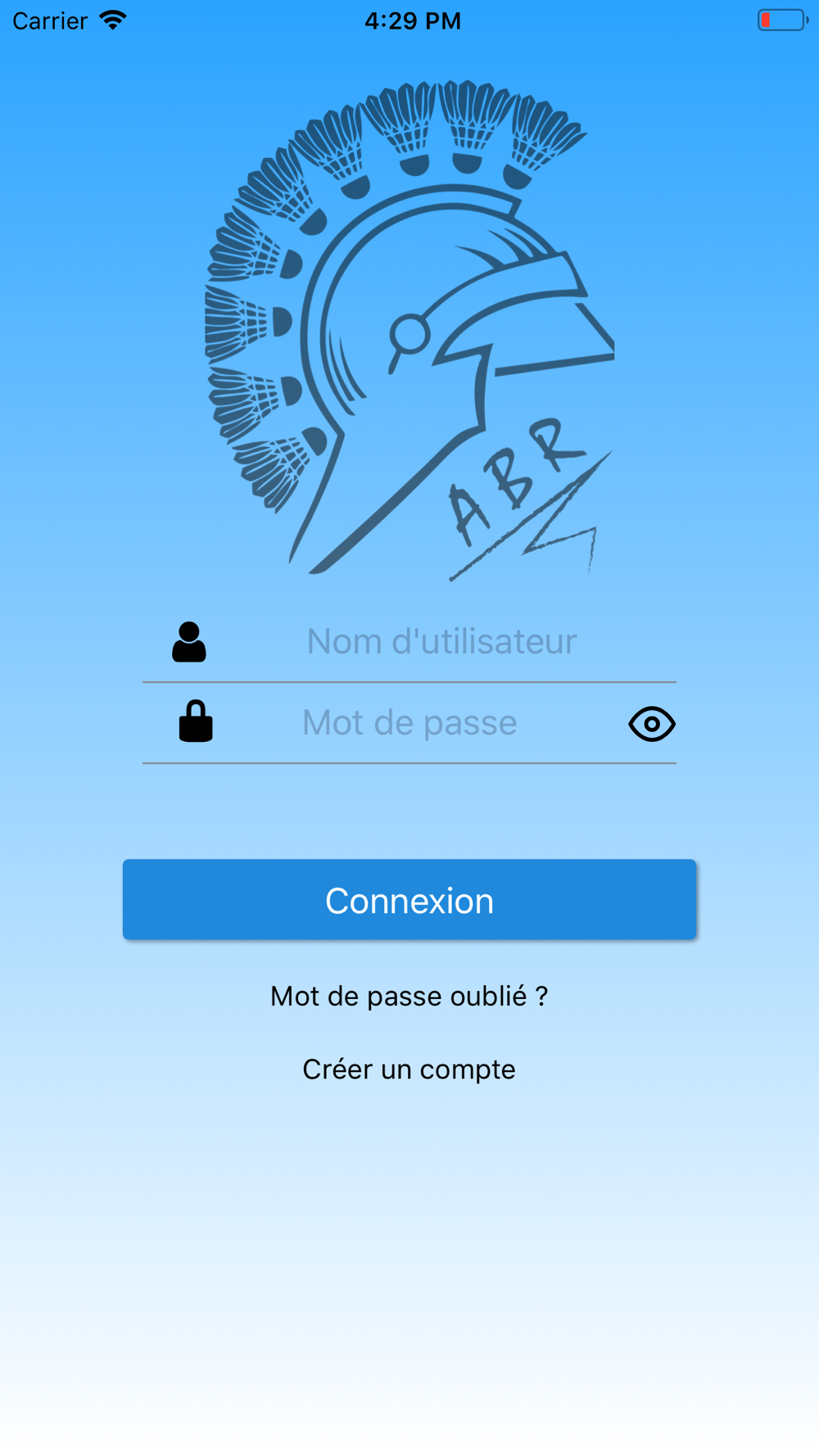Select Créer un compte
This screenshot has width=819, height=1456.
(409, 1069)
